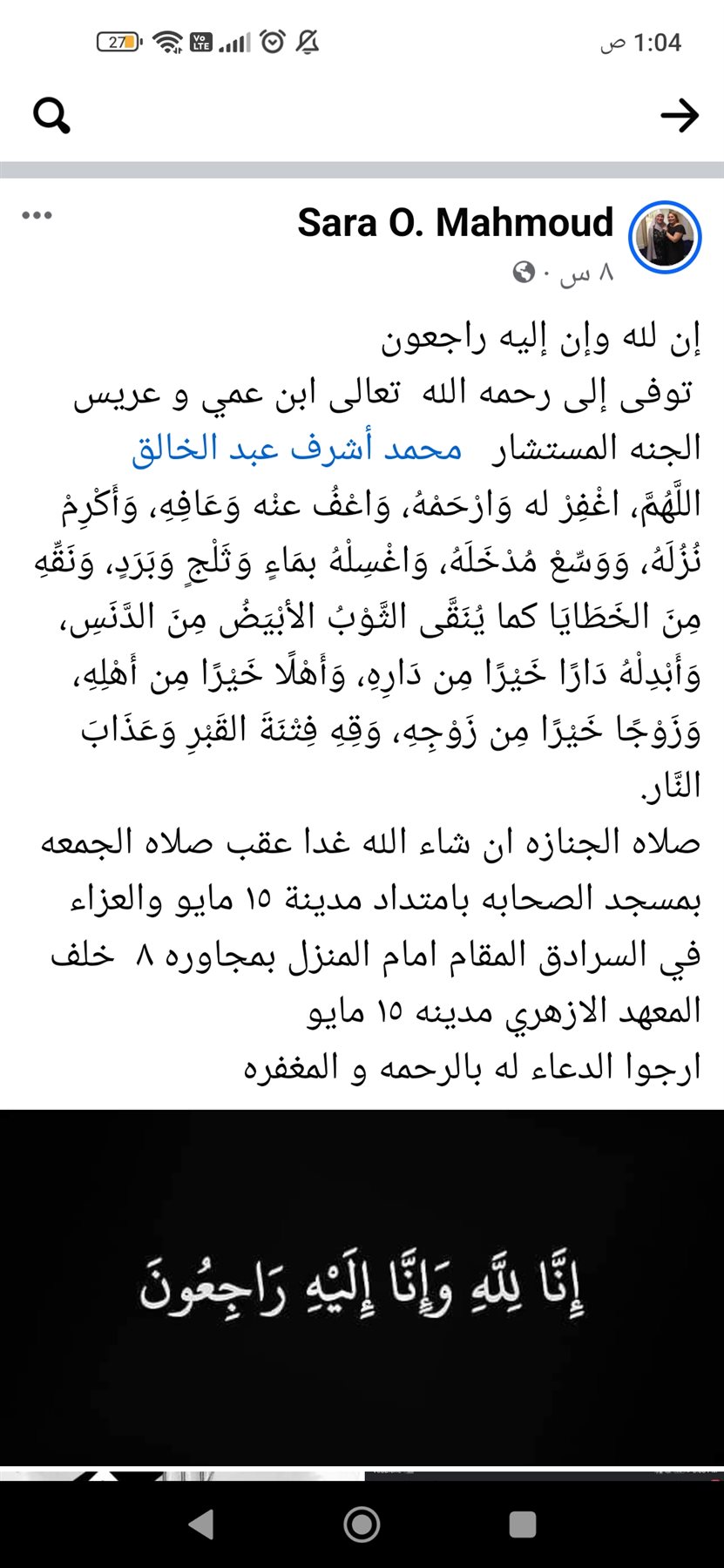View Sara O. Mahmoud's profile name

455,223
